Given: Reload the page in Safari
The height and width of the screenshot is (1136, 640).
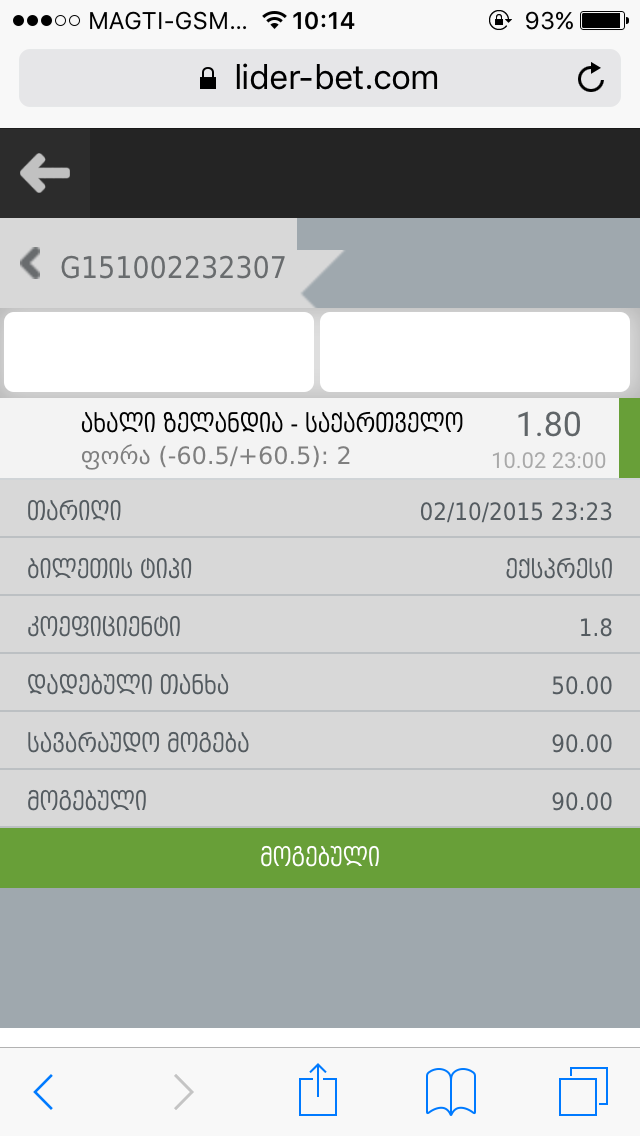Looking at the screenshot, I should (x=591, y=78).
